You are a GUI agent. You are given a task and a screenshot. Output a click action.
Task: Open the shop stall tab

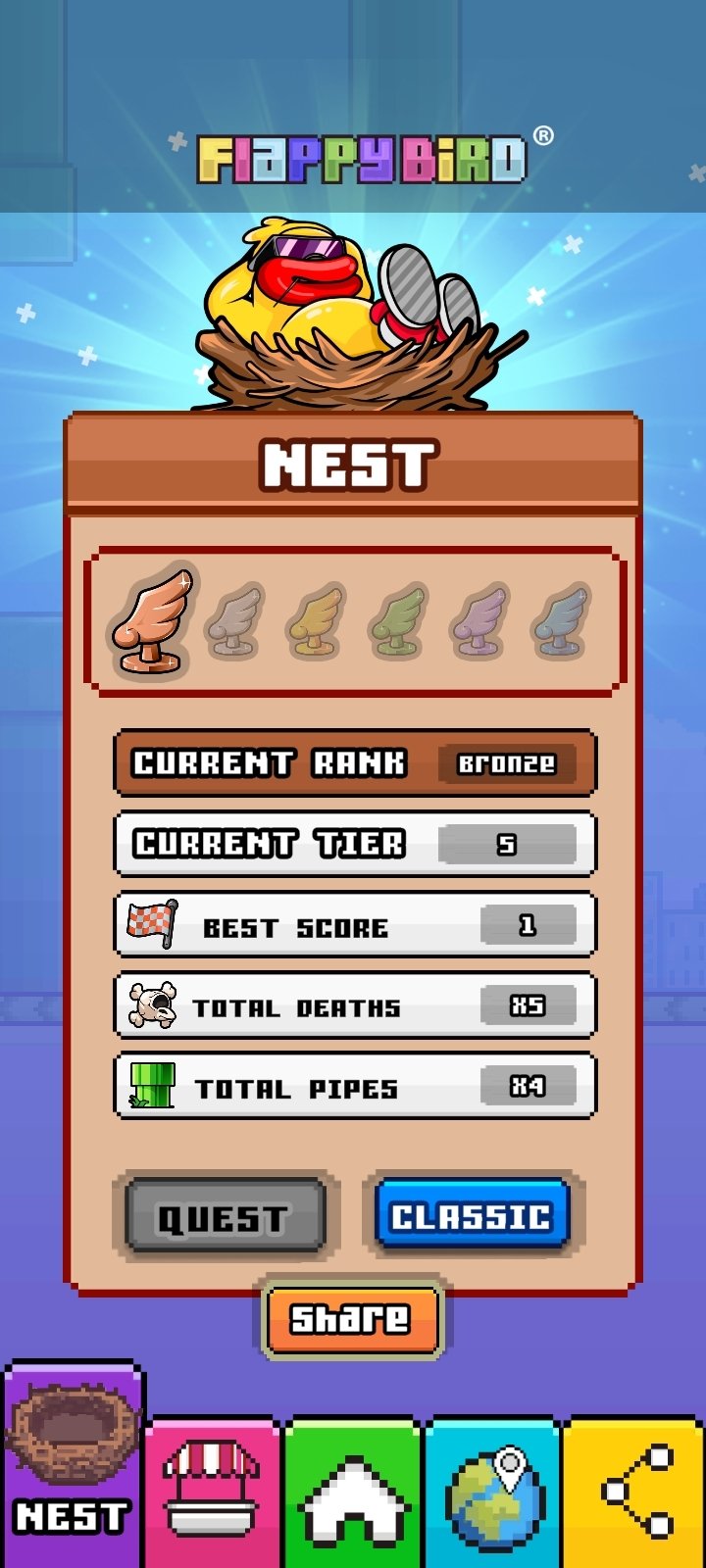(x=214, y=1493)
